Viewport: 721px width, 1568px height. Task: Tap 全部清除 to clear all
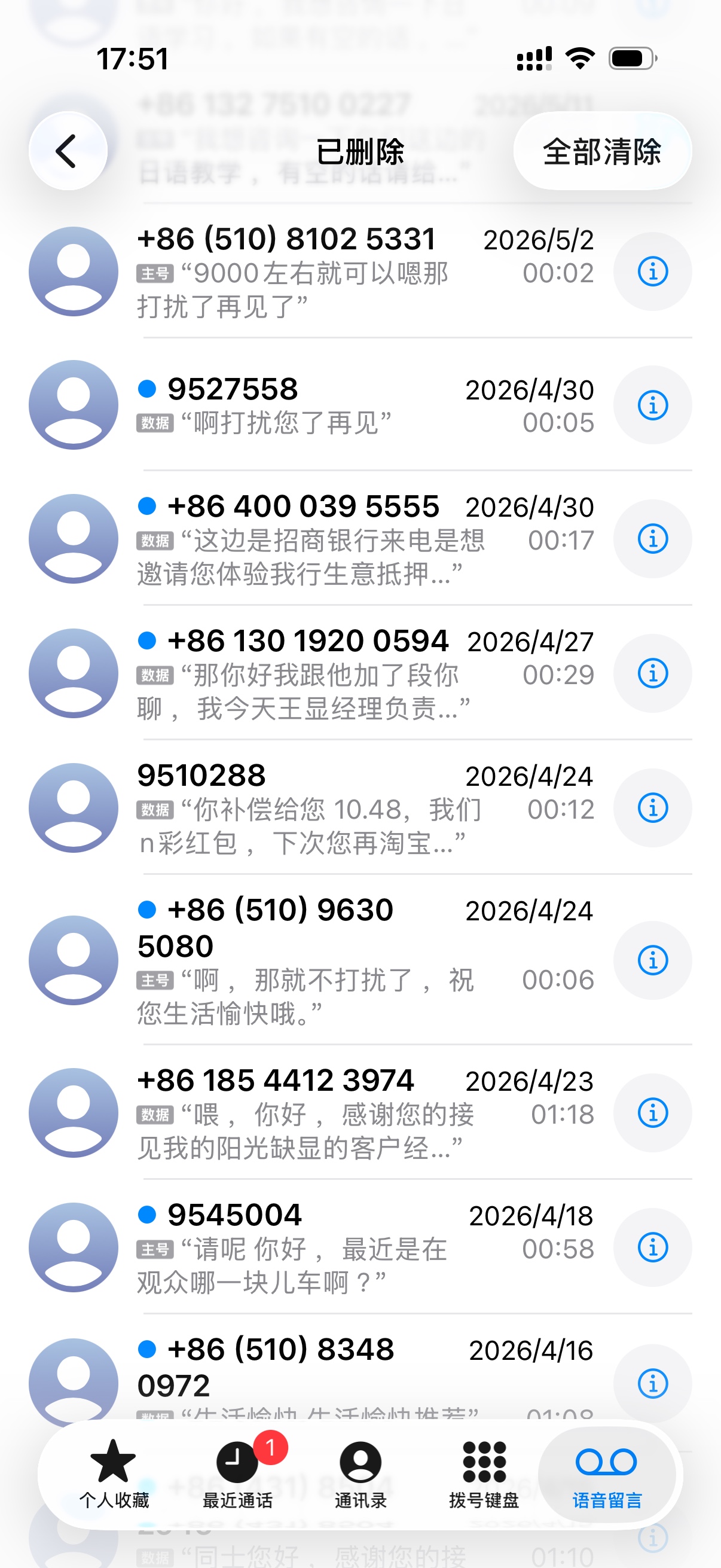(602, 151)
